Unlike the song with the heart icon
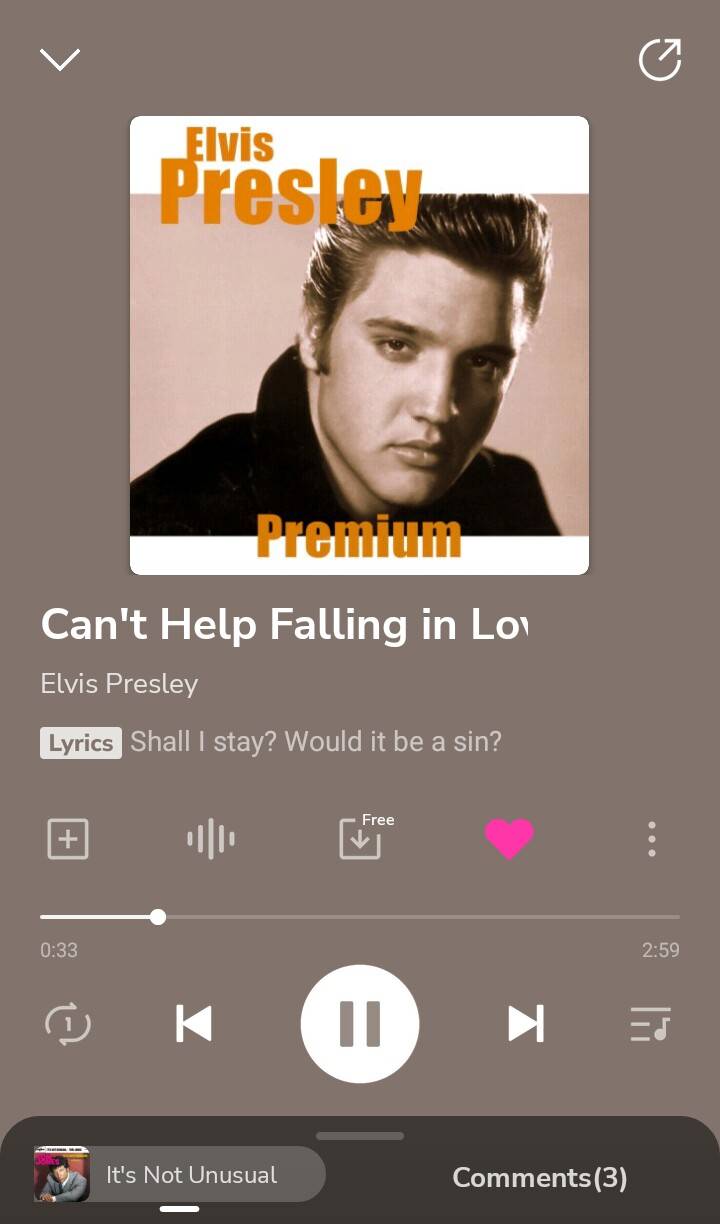720x1224 pixels. 509,838
